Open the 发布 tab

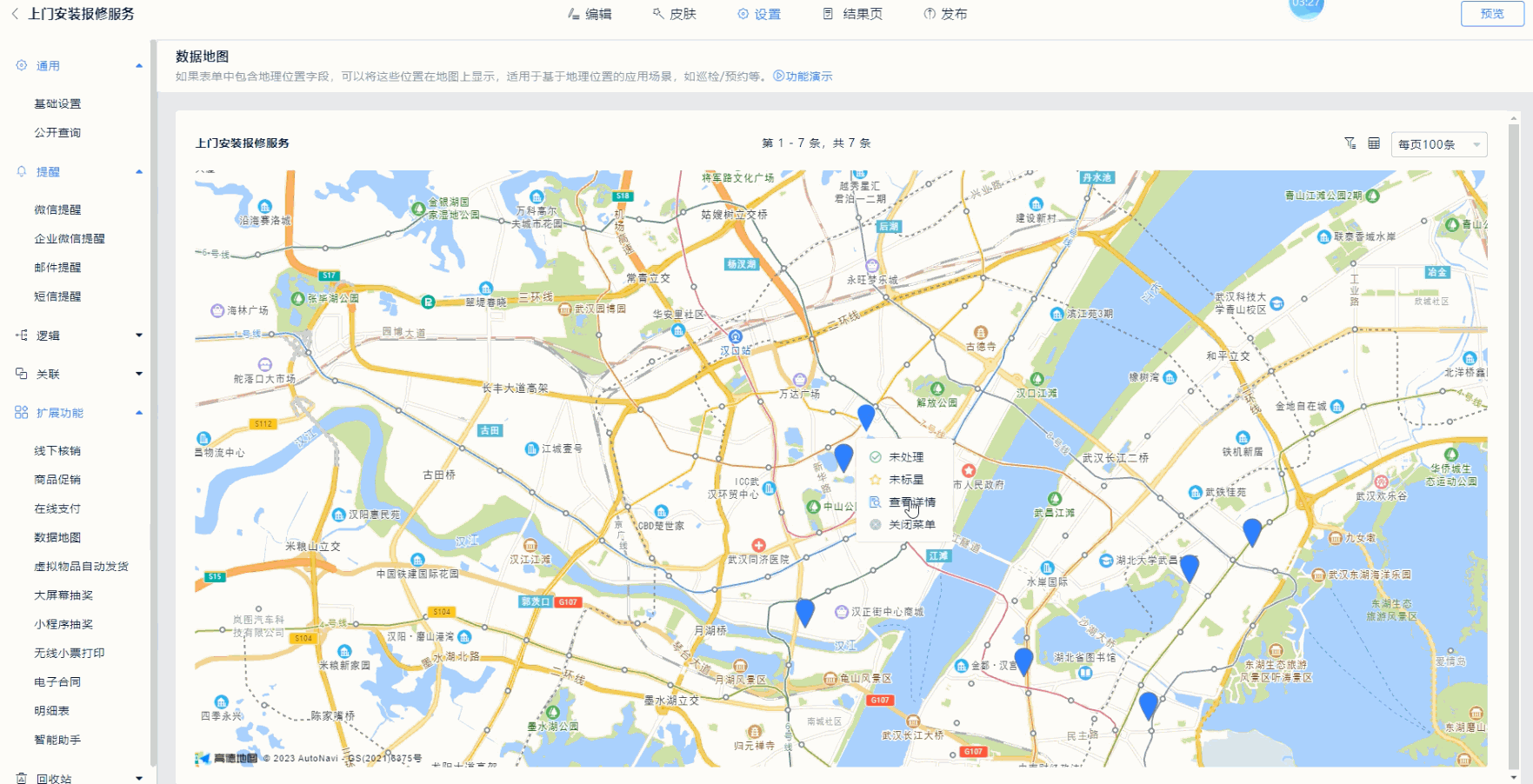[x=945, y=14]
